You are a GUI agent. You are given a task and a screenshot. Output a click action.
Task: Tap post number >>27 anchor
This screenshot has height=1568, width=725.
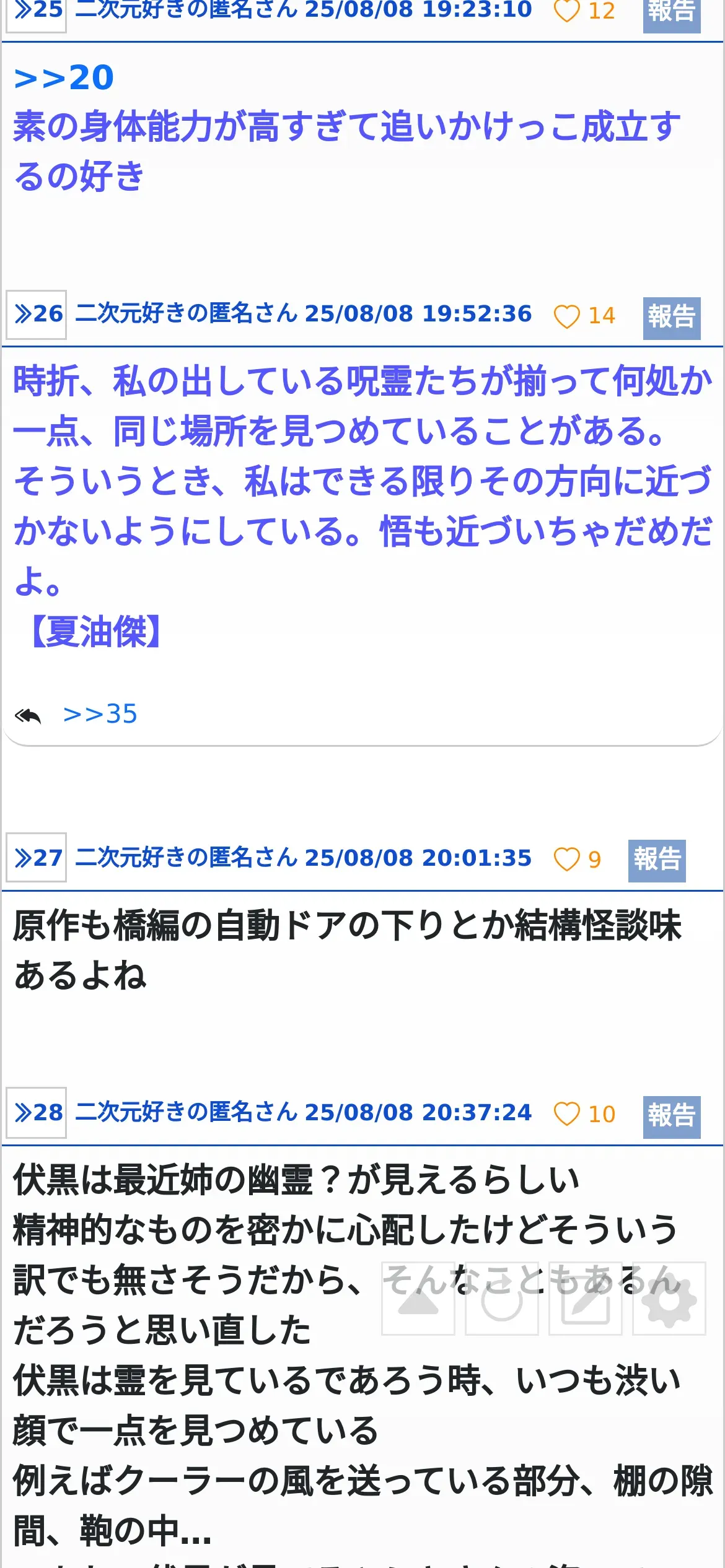click(37, 858)
